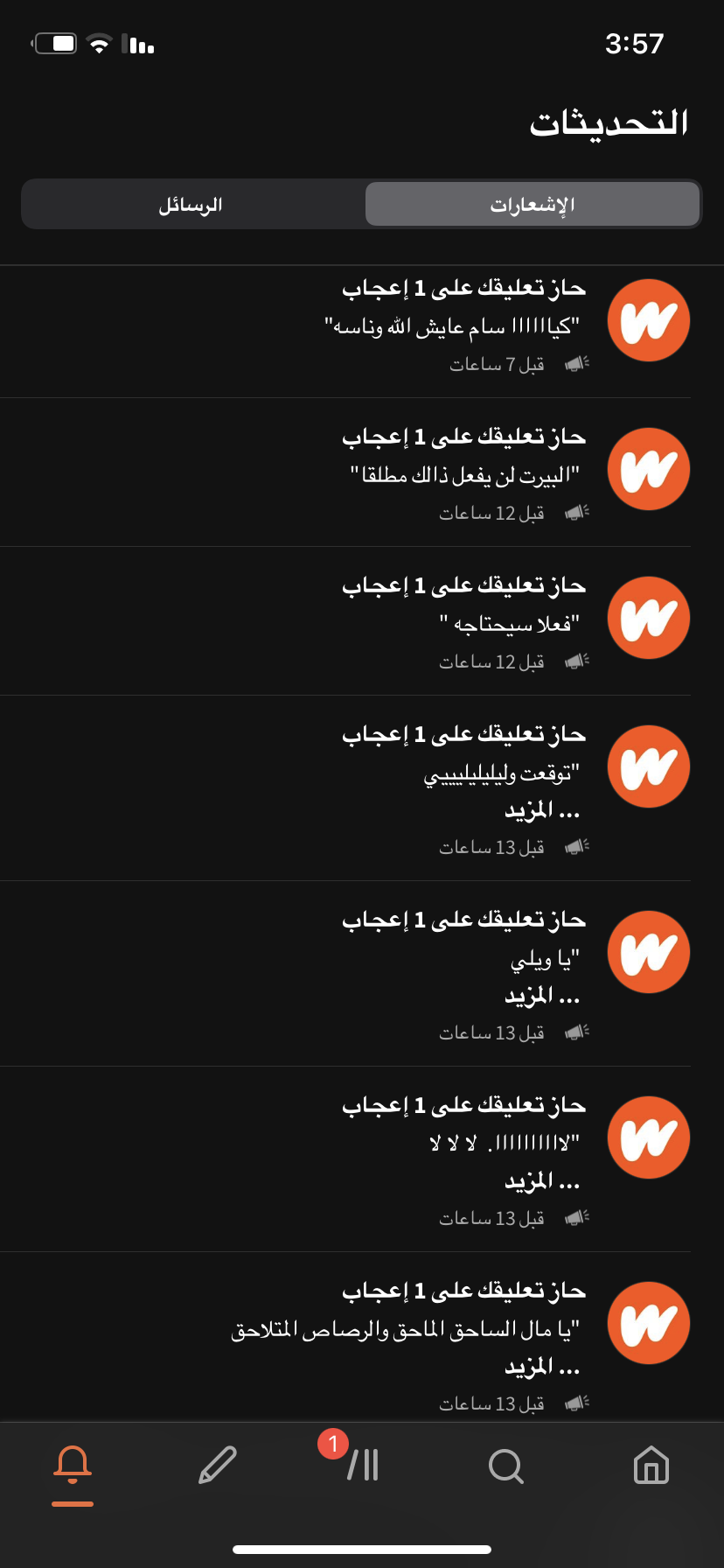
Task: Open notification "البيرت لن يفعل ذالك مطلقا"
Action: pyautogui.click(x=463, y=474)
